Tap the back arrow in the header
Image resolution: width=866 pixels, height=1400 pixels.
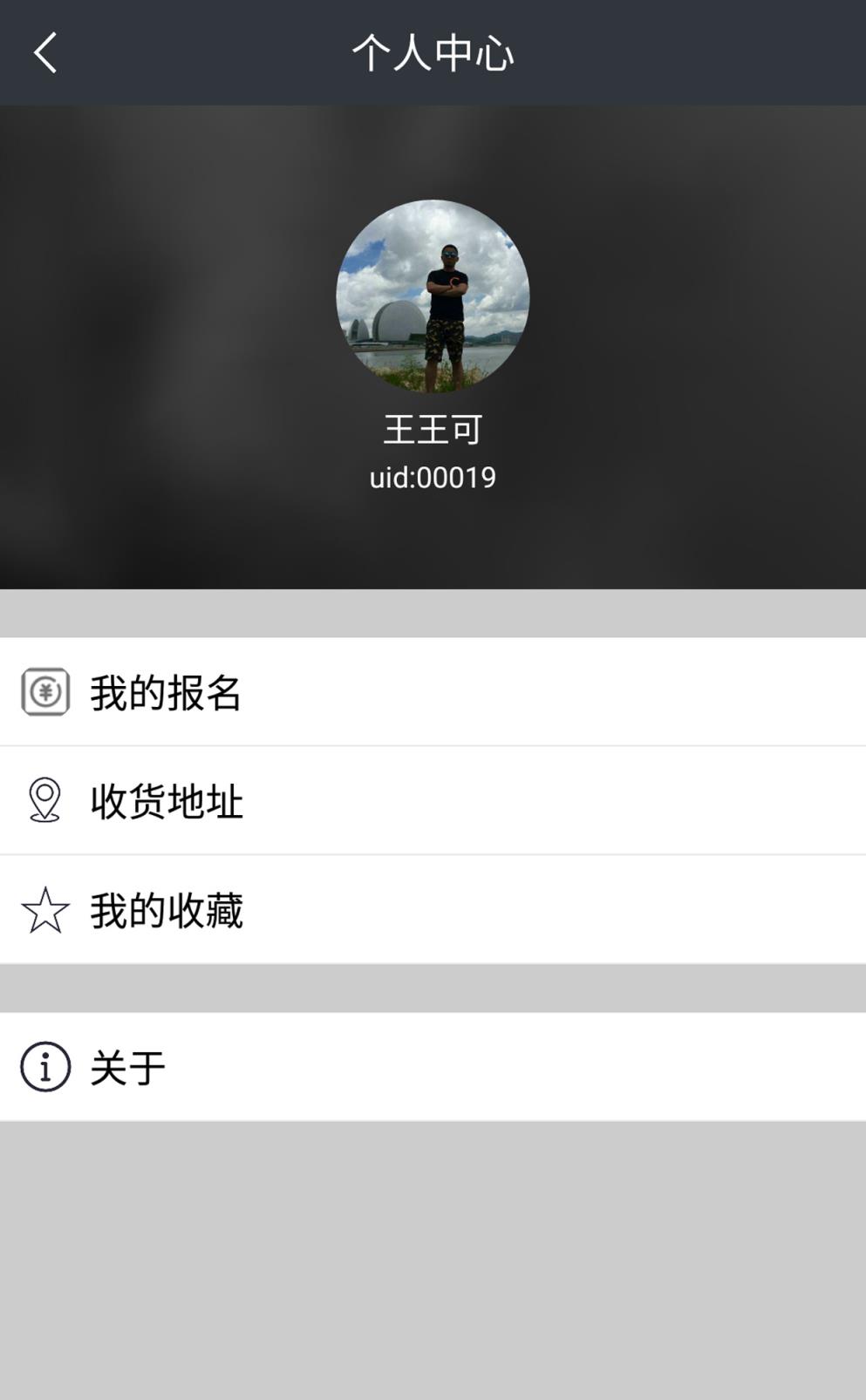click(x=44, y=52)
